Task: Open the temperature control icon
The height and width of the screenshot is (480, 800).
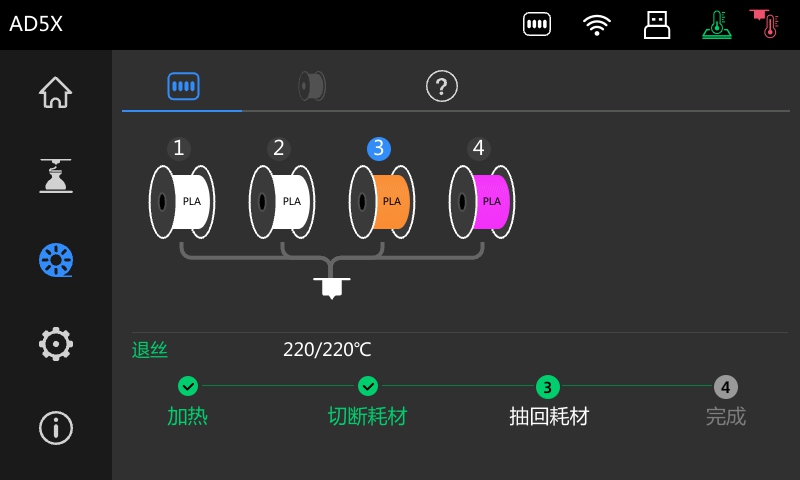Action: [x=768, y=25]
